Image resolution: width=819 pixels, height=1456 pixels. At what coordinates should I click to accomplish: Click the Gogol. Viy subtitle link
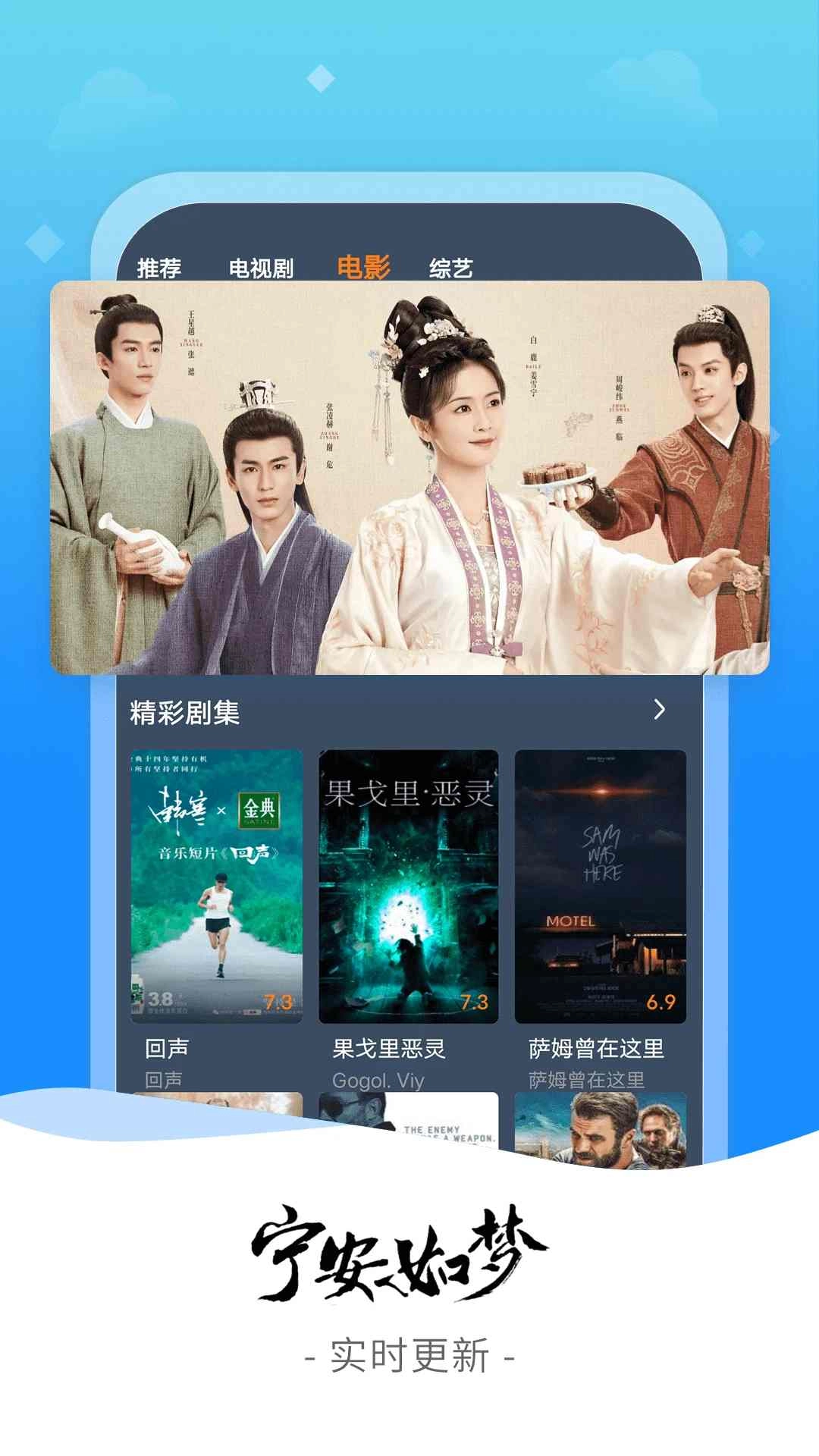click(378, 1080)
